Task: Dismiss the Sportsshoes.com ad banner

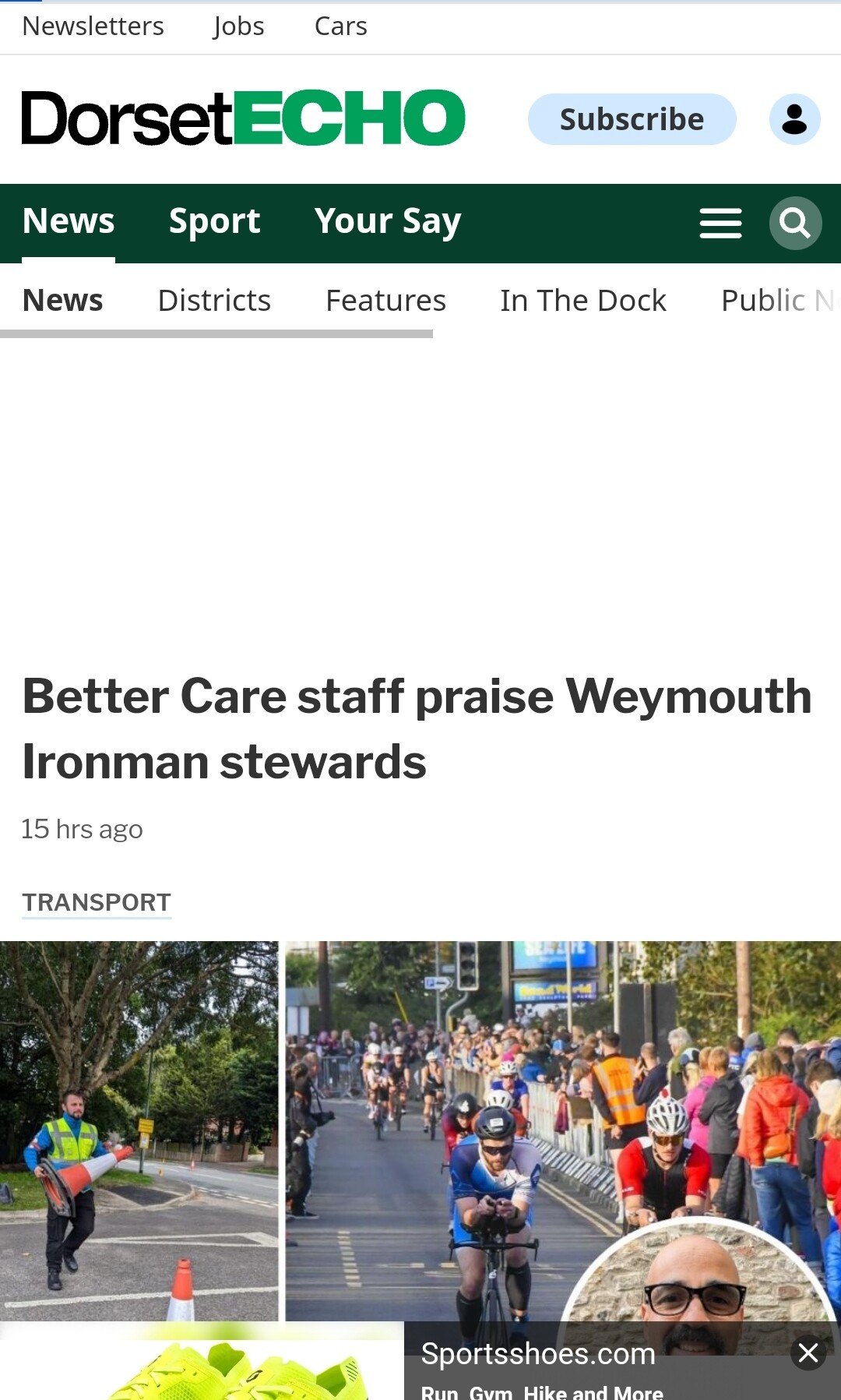Action: [x=808, y=1353]
